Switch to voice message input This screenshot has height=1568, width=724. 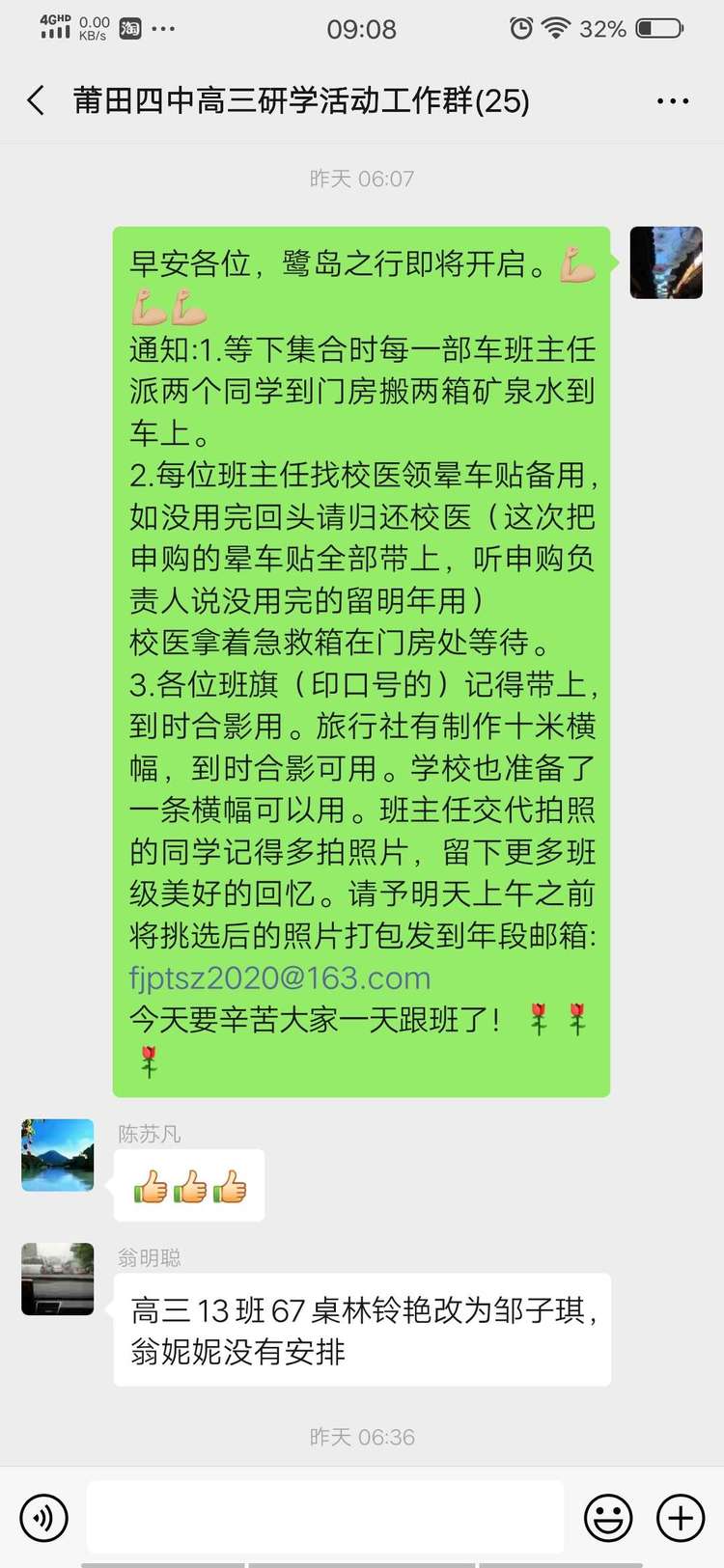44,1518
